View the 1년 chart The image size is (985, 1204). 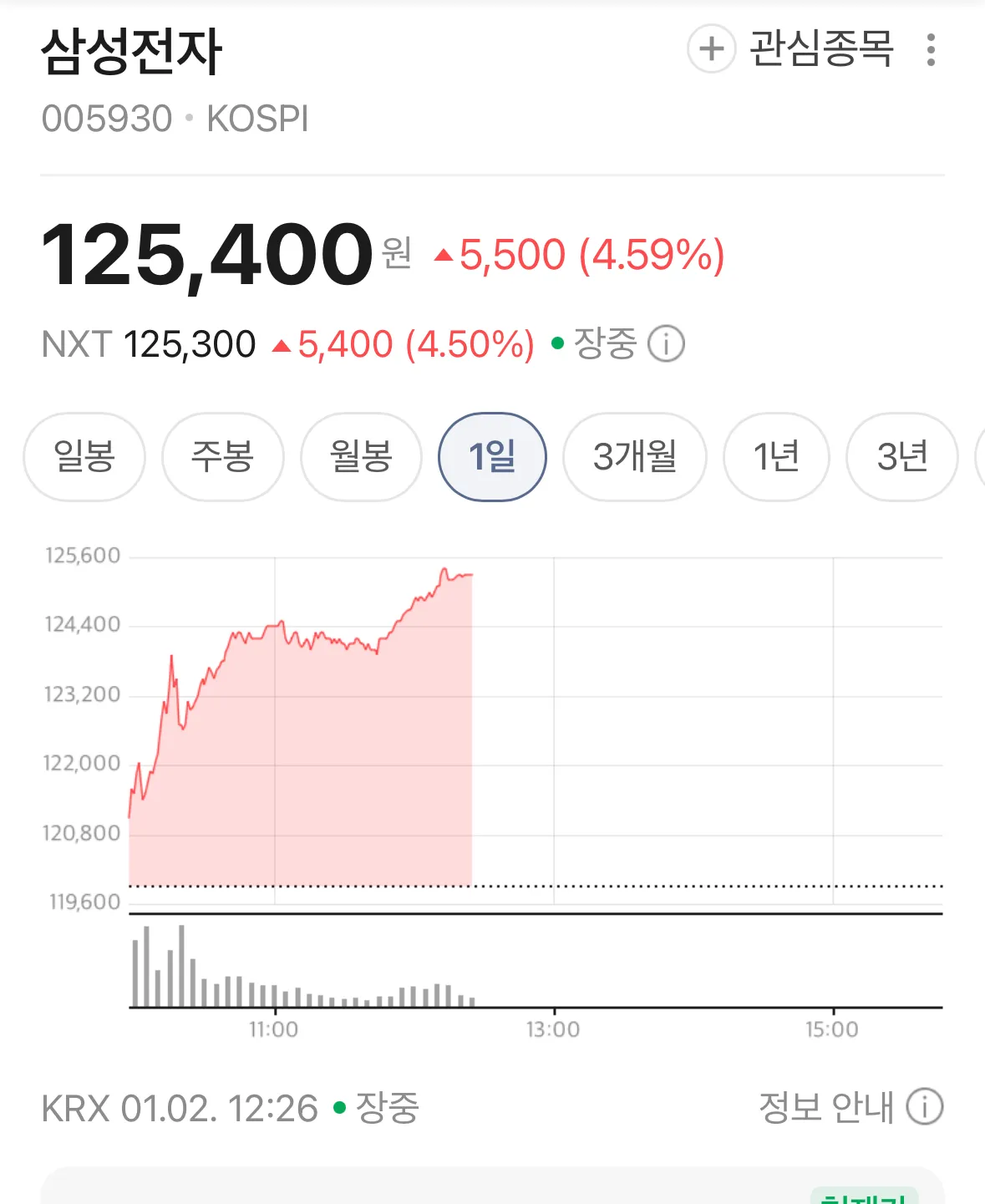776,457
